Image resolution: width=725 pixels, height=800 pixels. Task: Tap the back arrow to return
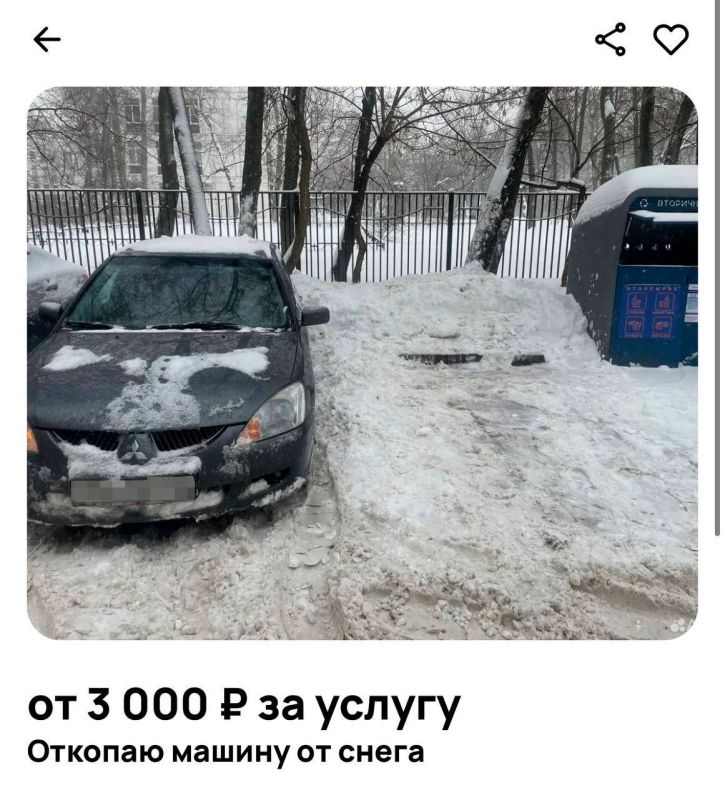[42, 38]
